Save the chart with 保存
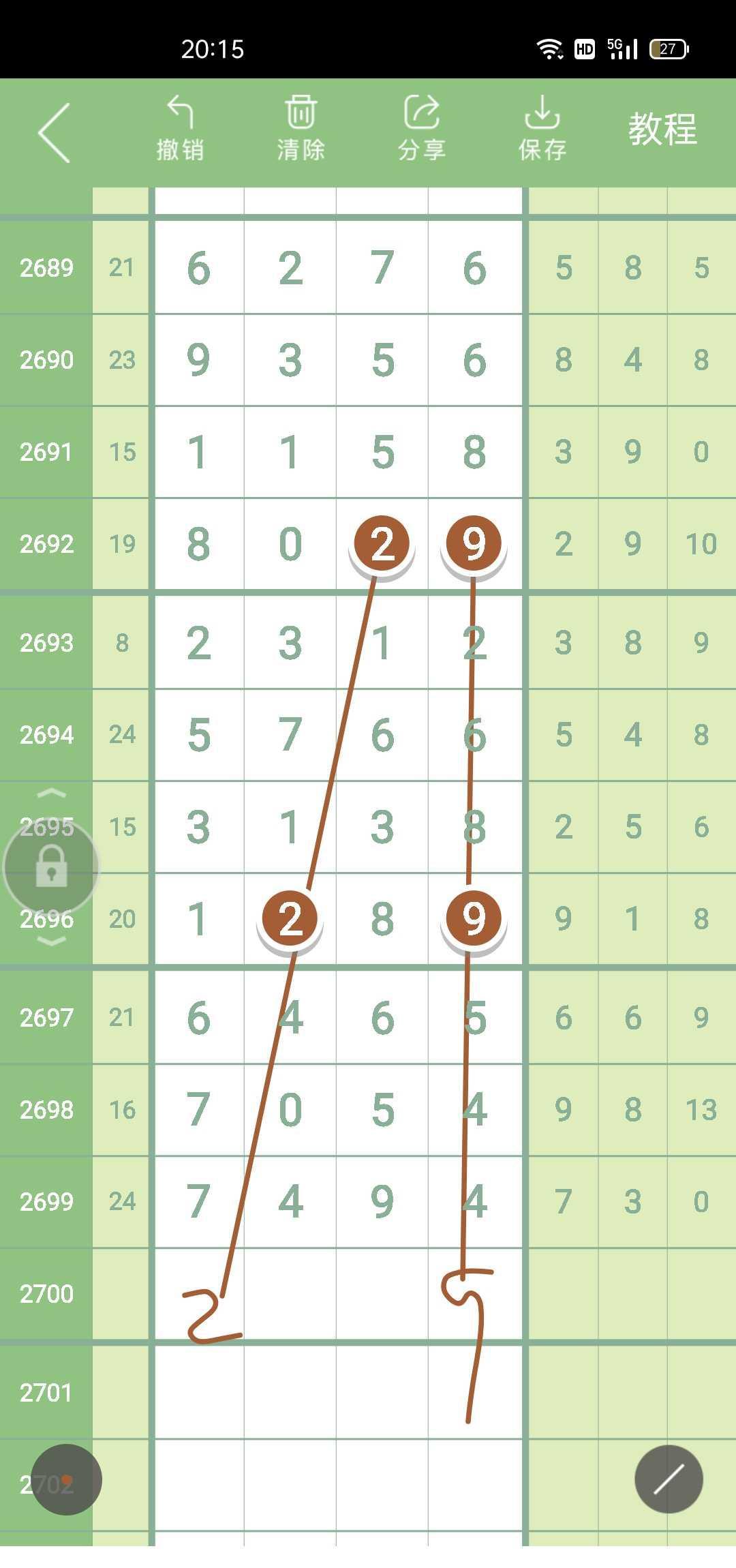Viewport: 736px width, 1568px height. click(542, 130)
